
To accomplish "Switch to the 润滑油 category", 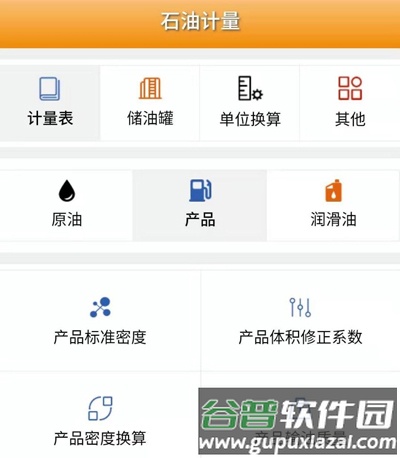I will click(x=333, y=205).
